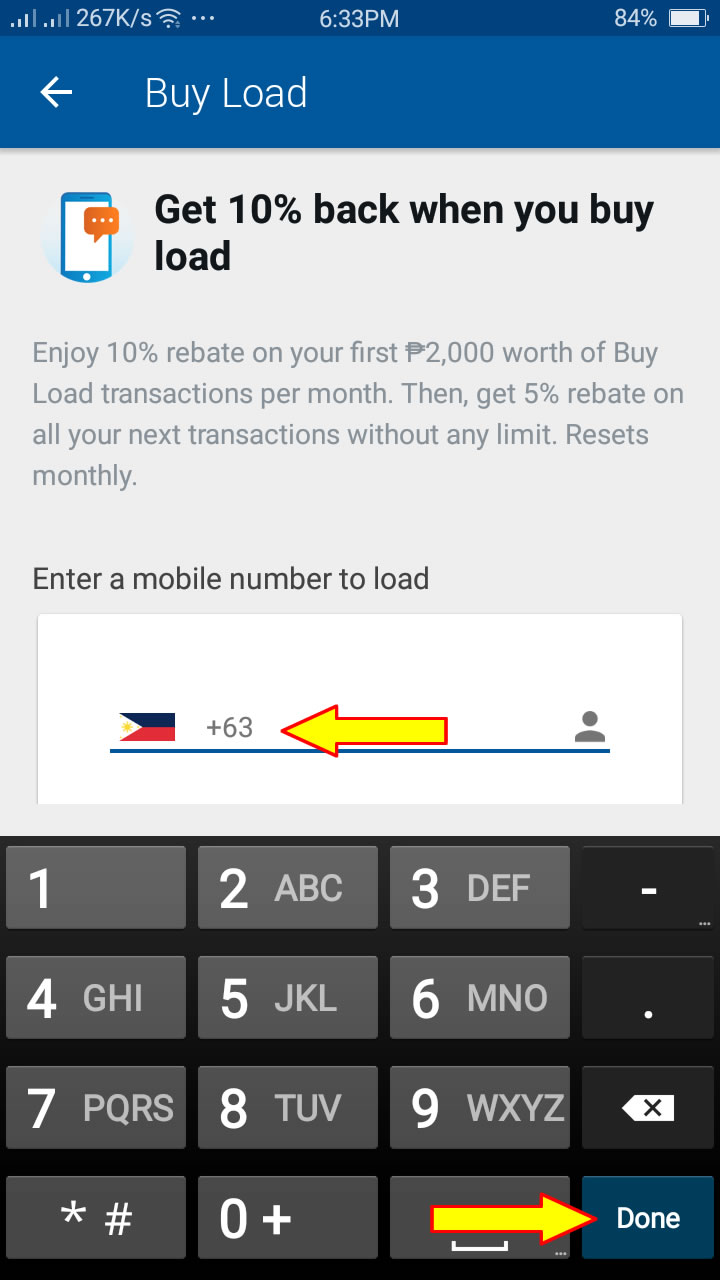Tap the Buy Load title bar
Viewport: 720px width, 1280px height.
pyautogui.click(x=226, y=92)
